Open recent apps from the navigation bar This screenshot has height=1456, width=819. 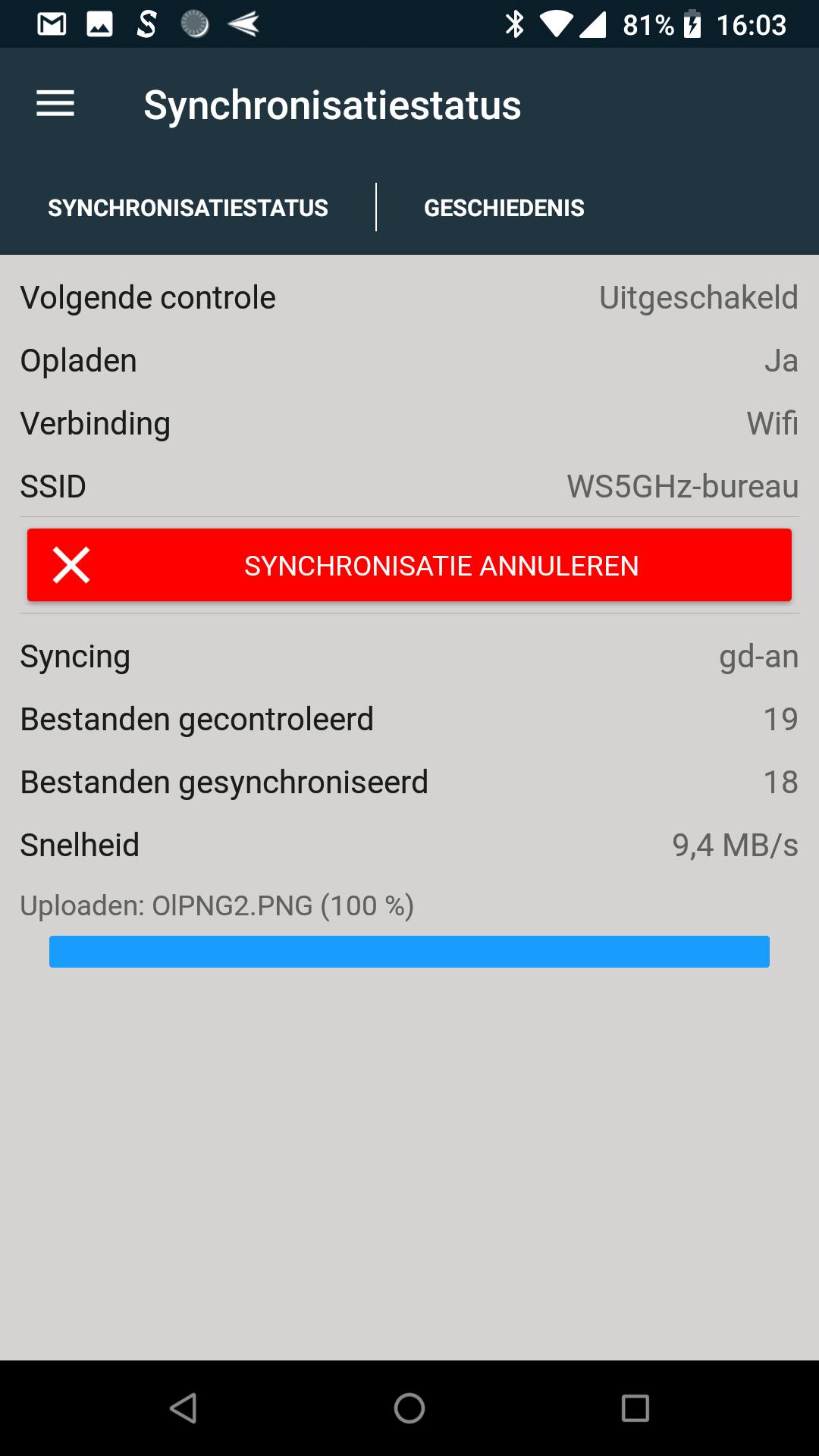(x=635, y=1408)
